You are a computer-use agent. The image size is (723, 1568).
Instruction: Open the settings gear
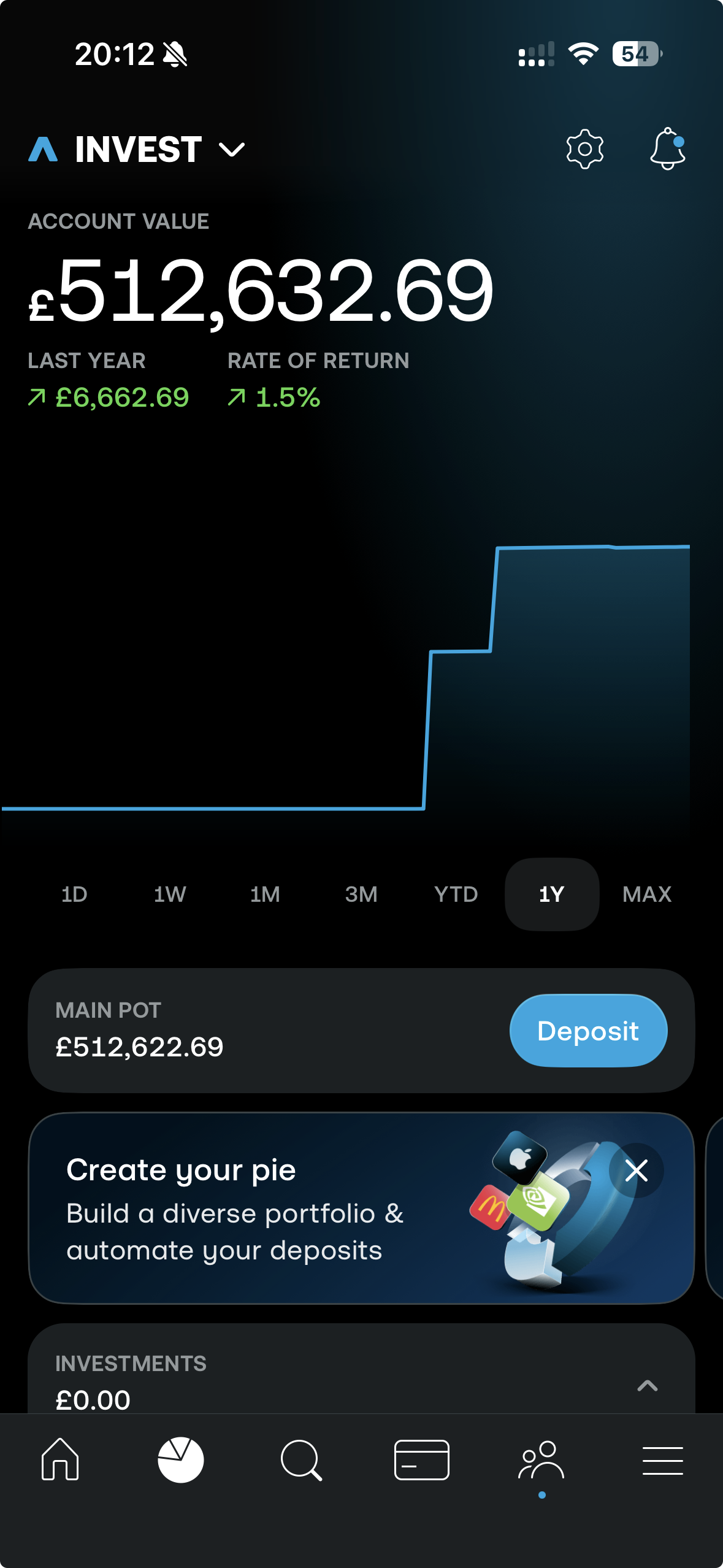tap(584, 149)
